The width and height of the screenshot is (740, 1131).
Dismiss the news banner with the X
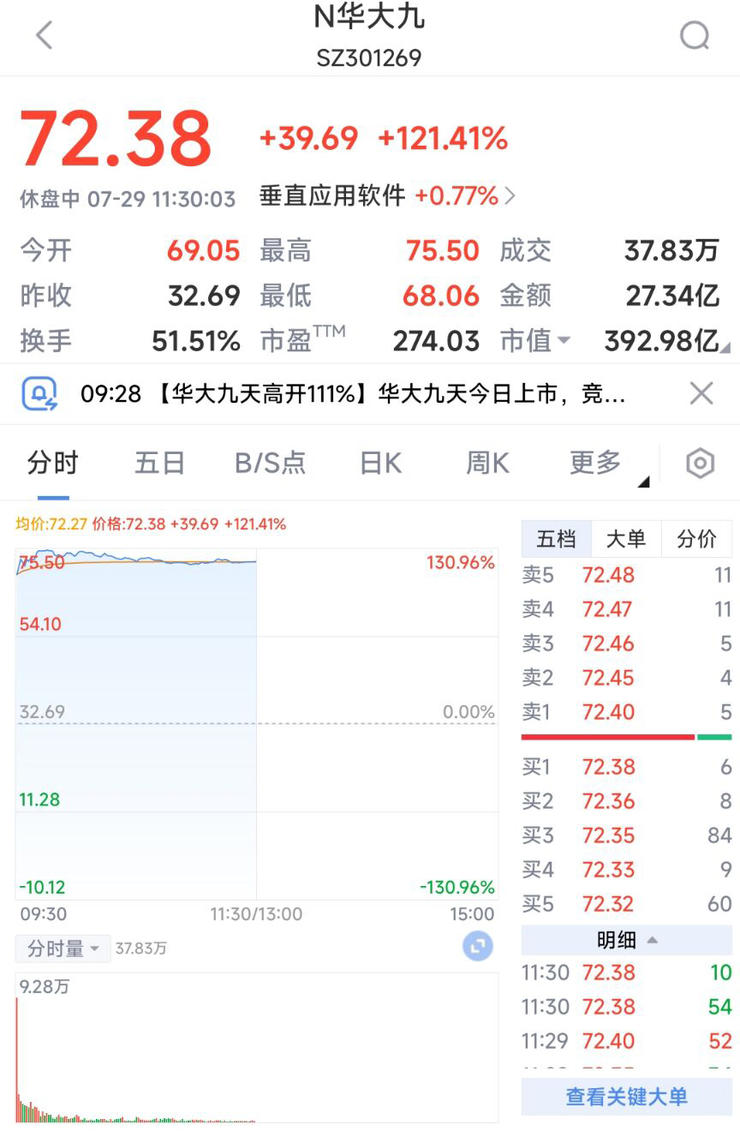click(702, 392)
